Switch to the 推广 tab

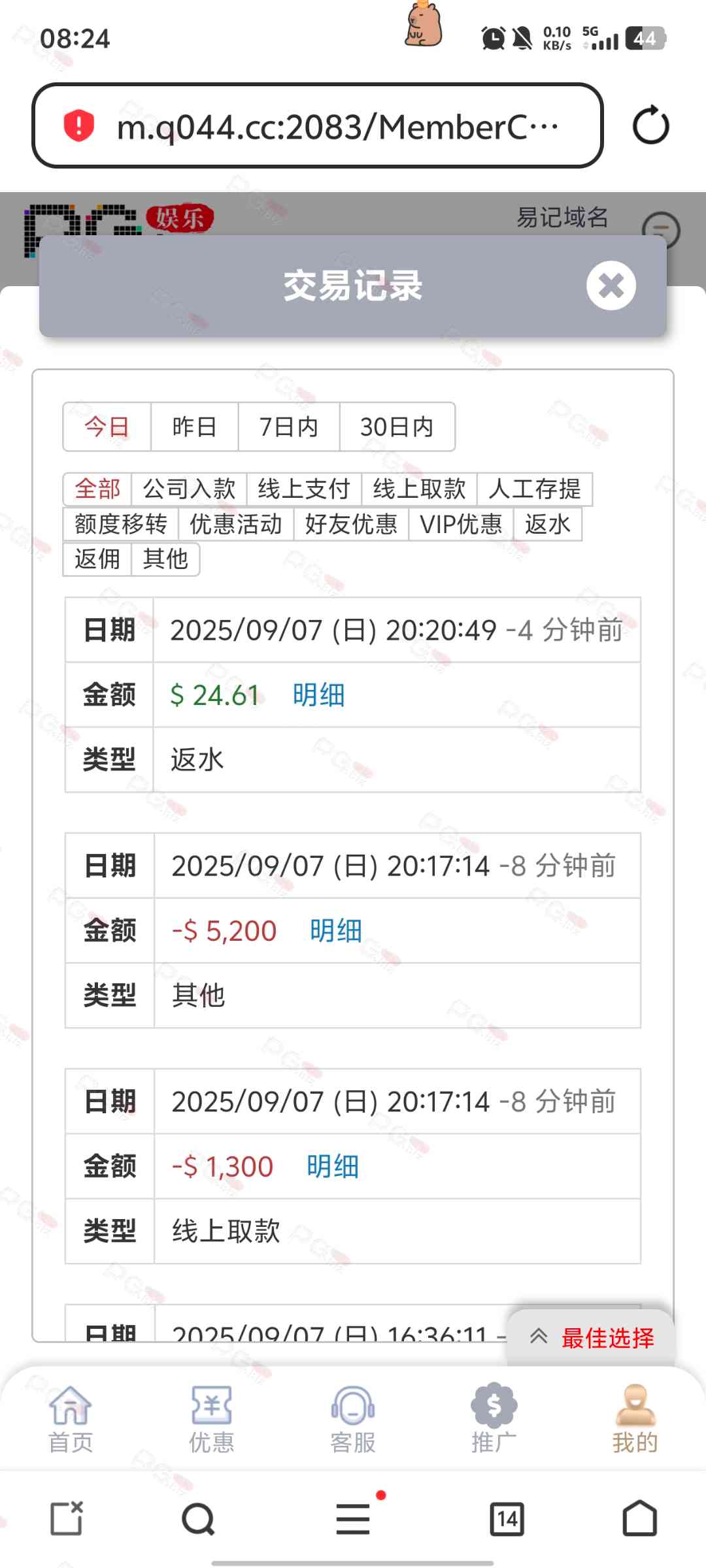pos(494,1418)
